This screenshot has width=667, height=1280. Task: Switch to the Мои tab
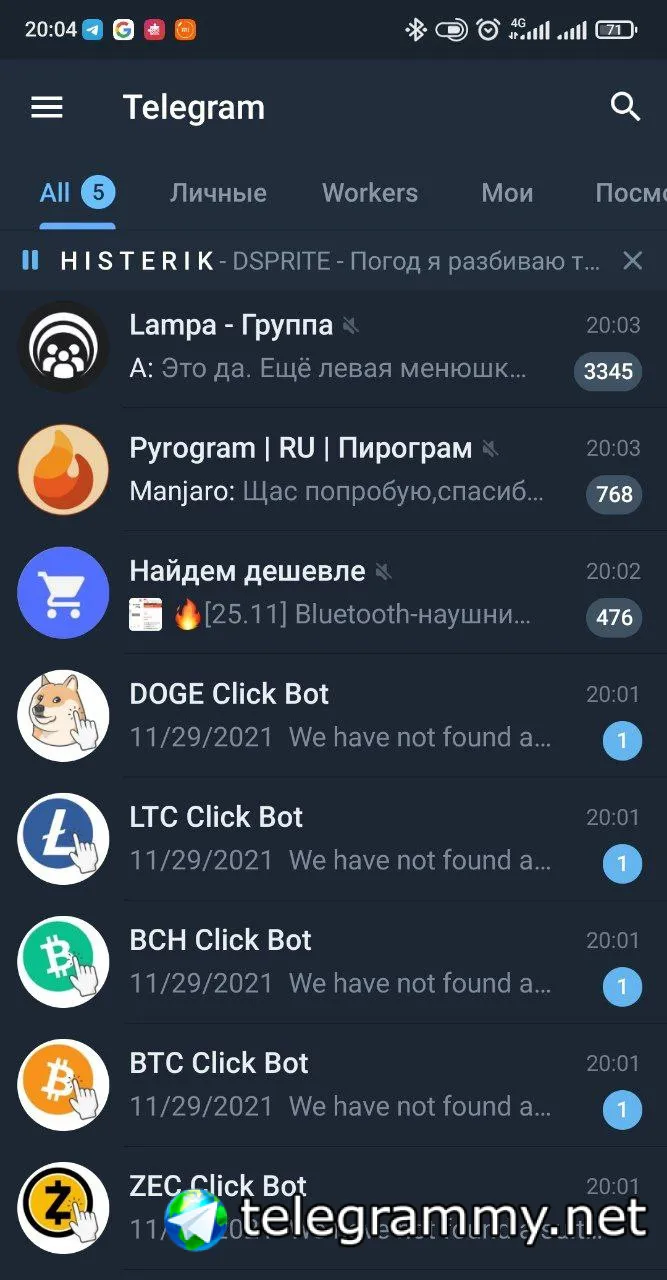coord(507,193)
